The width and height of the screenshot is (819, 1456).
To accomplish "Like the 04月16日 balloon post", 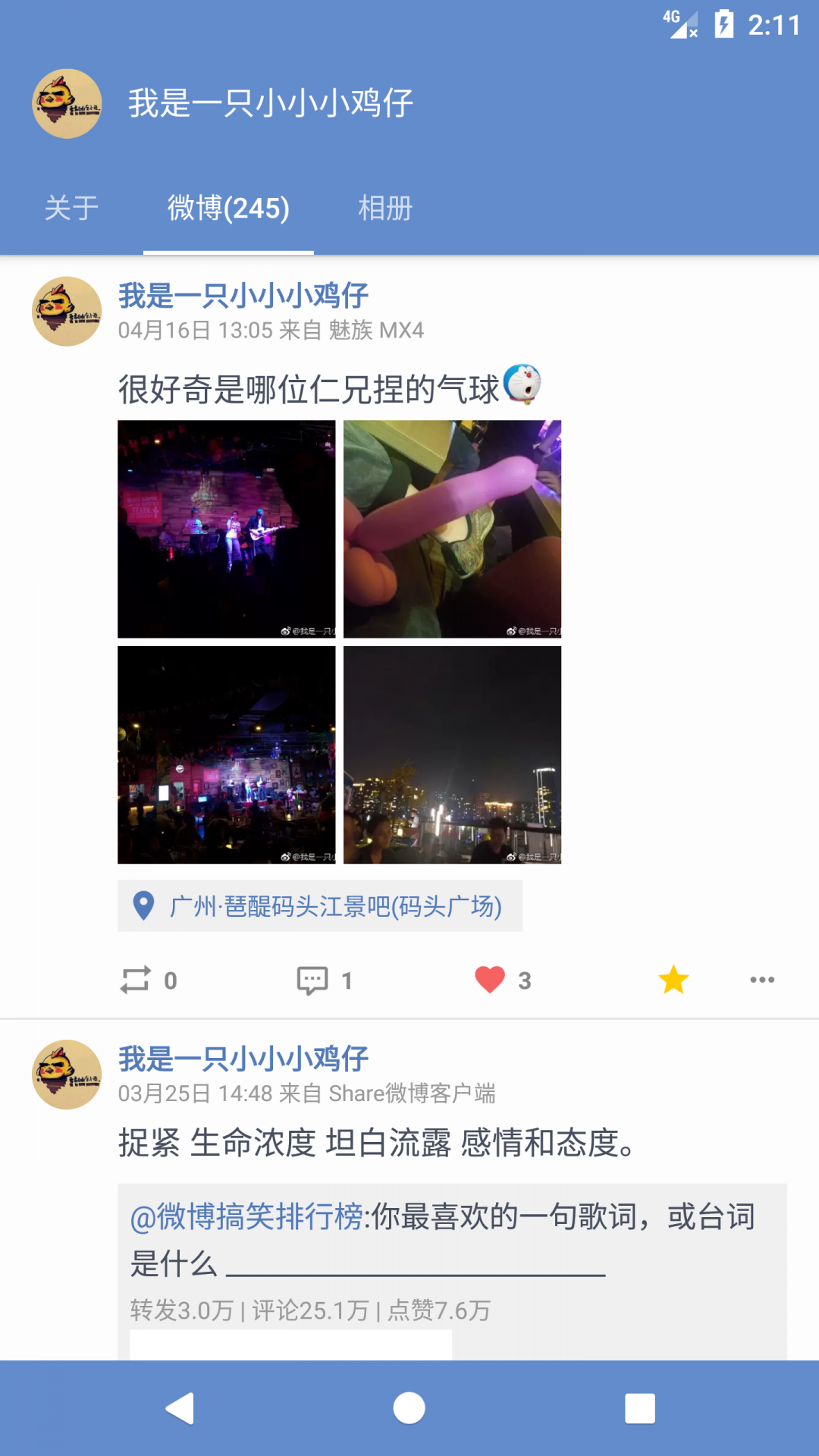I will click(x=502, y=980).
